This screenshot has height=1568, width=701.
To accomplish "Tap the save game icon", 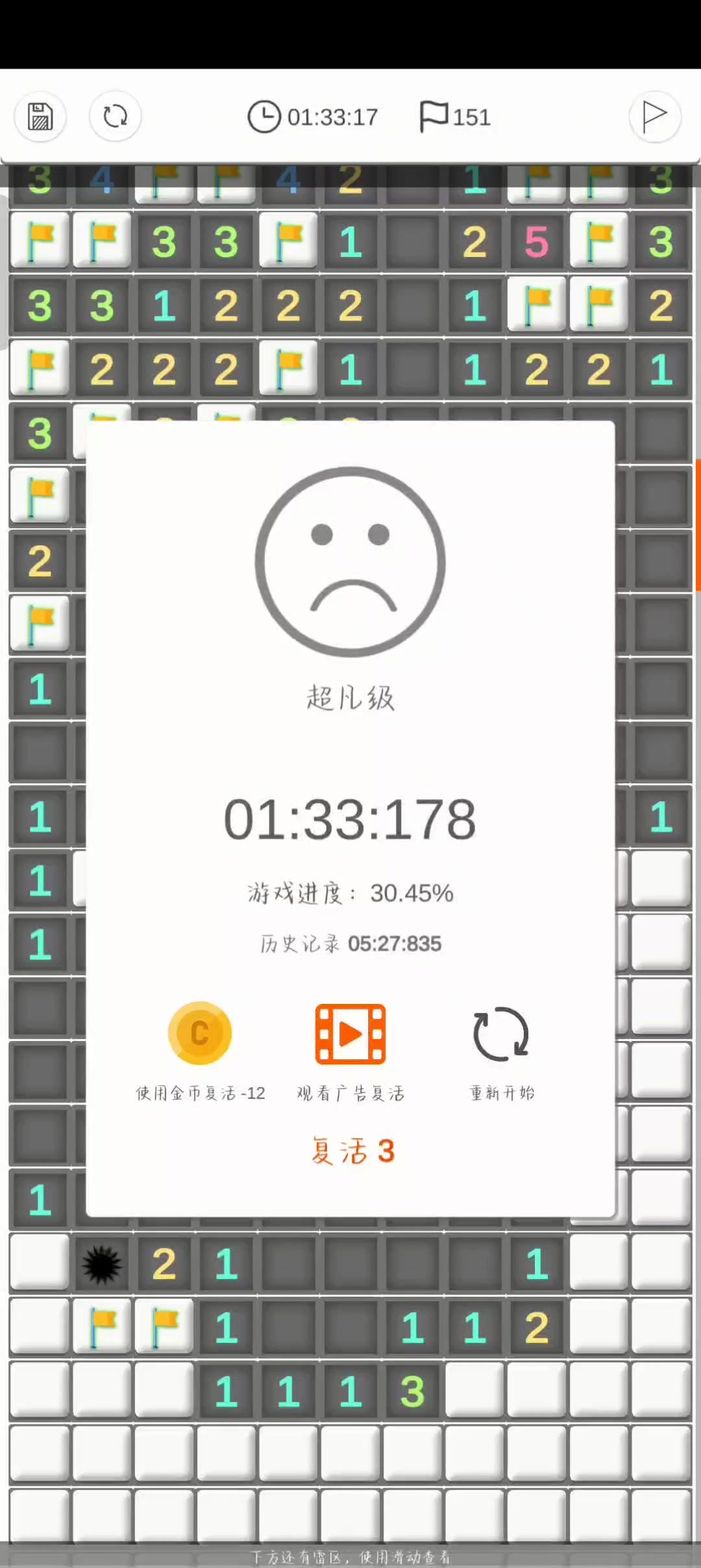I will [40, 117].
